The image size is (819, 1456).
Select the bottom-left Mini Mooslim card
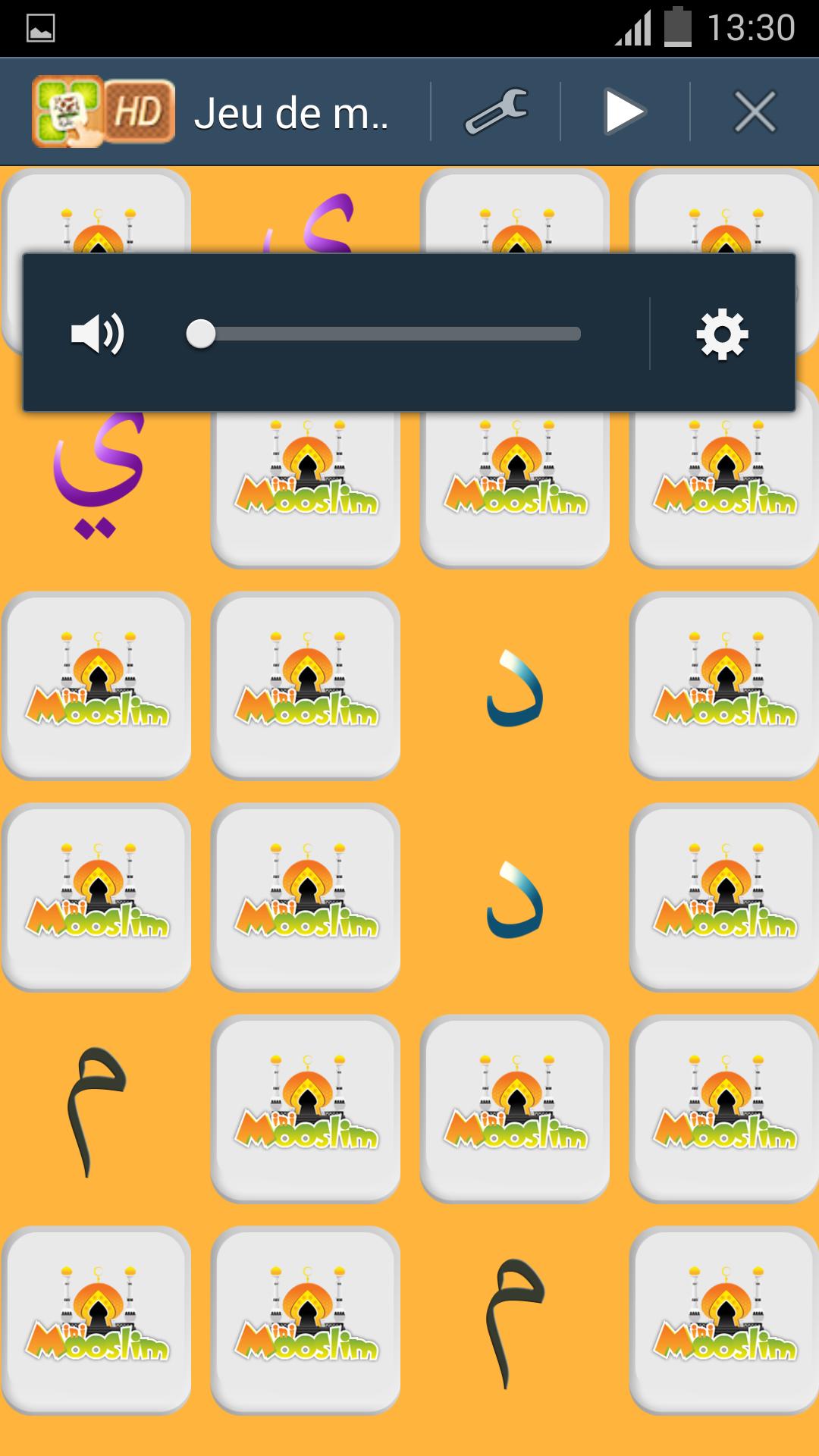[96, 1323]
